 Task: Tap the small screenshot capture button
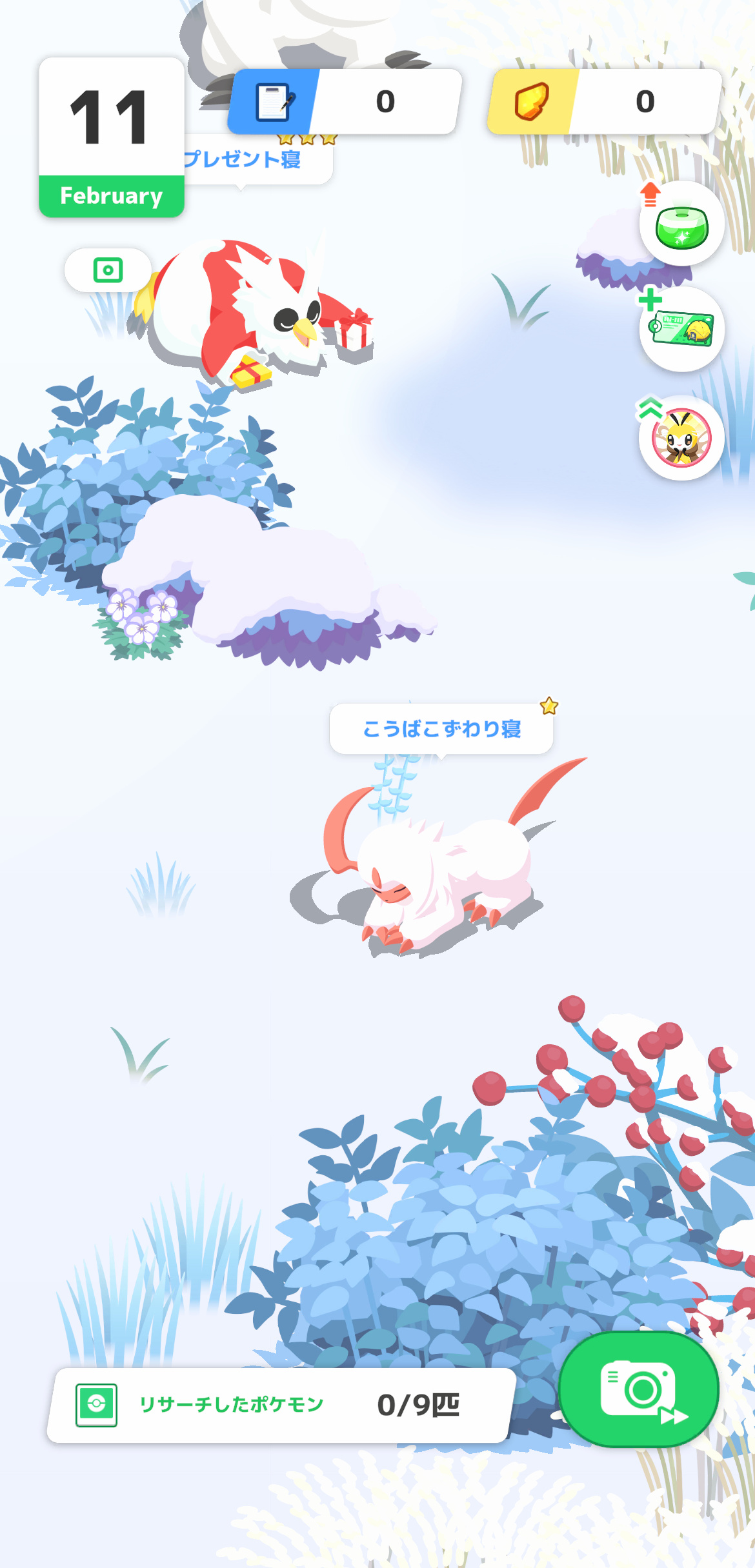pyautogui.click(x=108, y=270)
